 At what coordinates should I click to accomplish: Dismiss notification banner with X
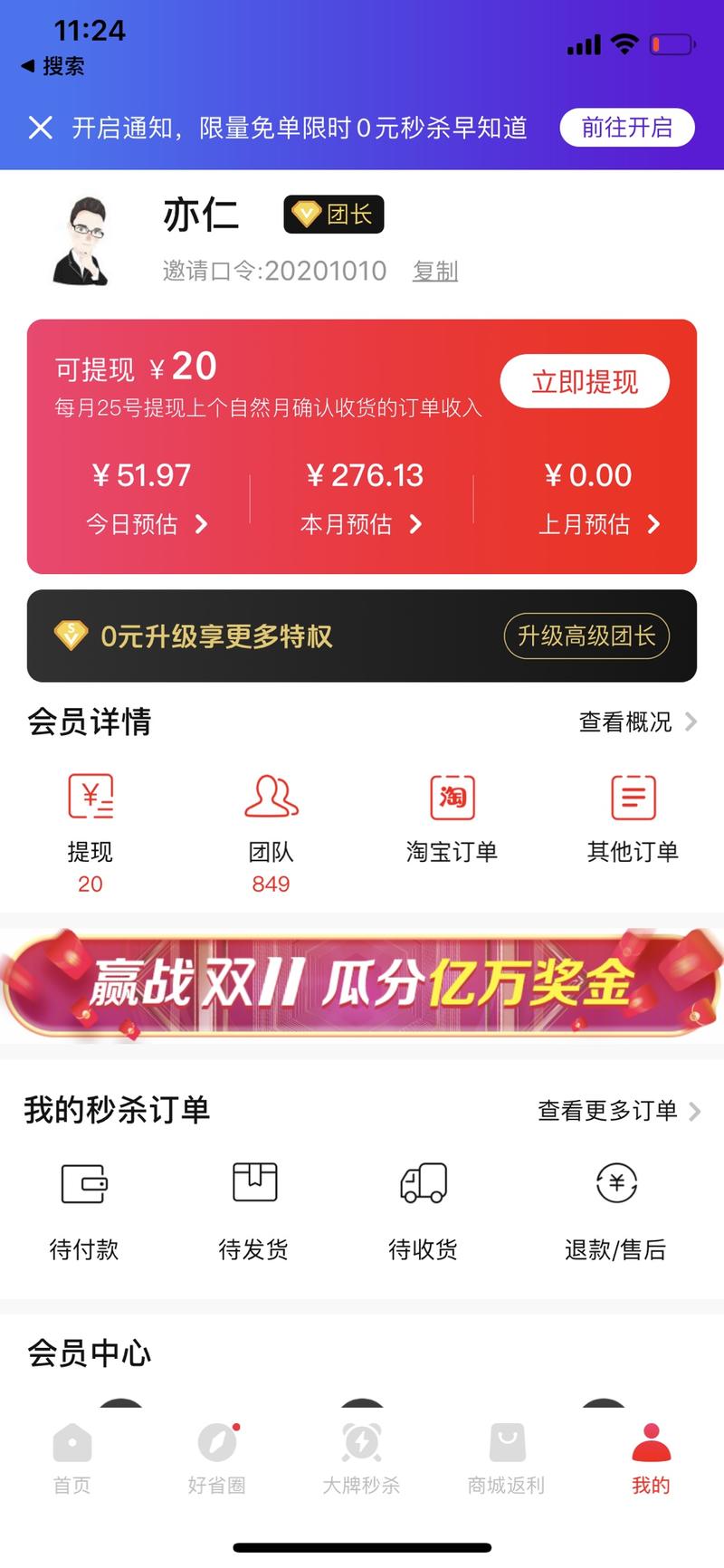(x=41, y=128)
